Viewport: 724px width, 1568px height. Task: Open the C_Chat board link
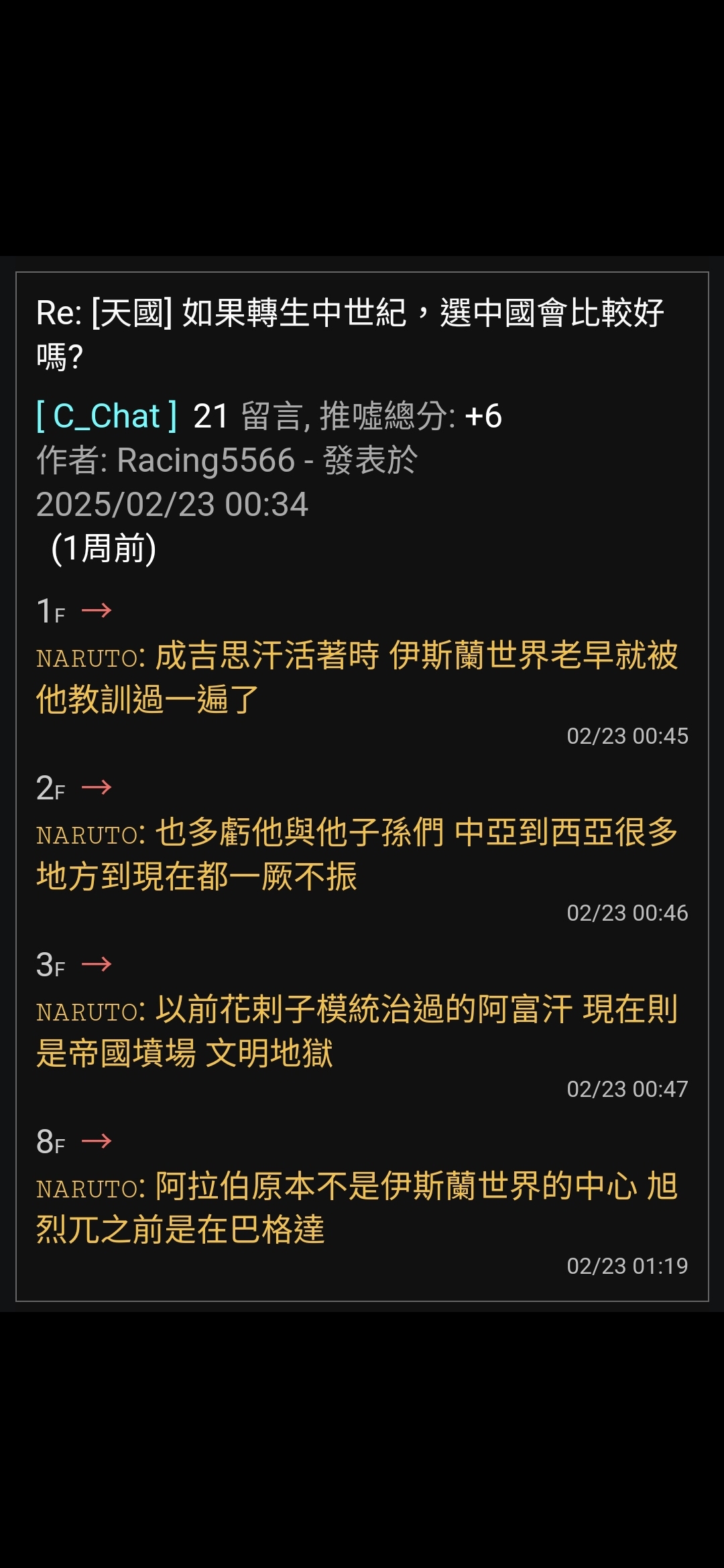[107, 416]
